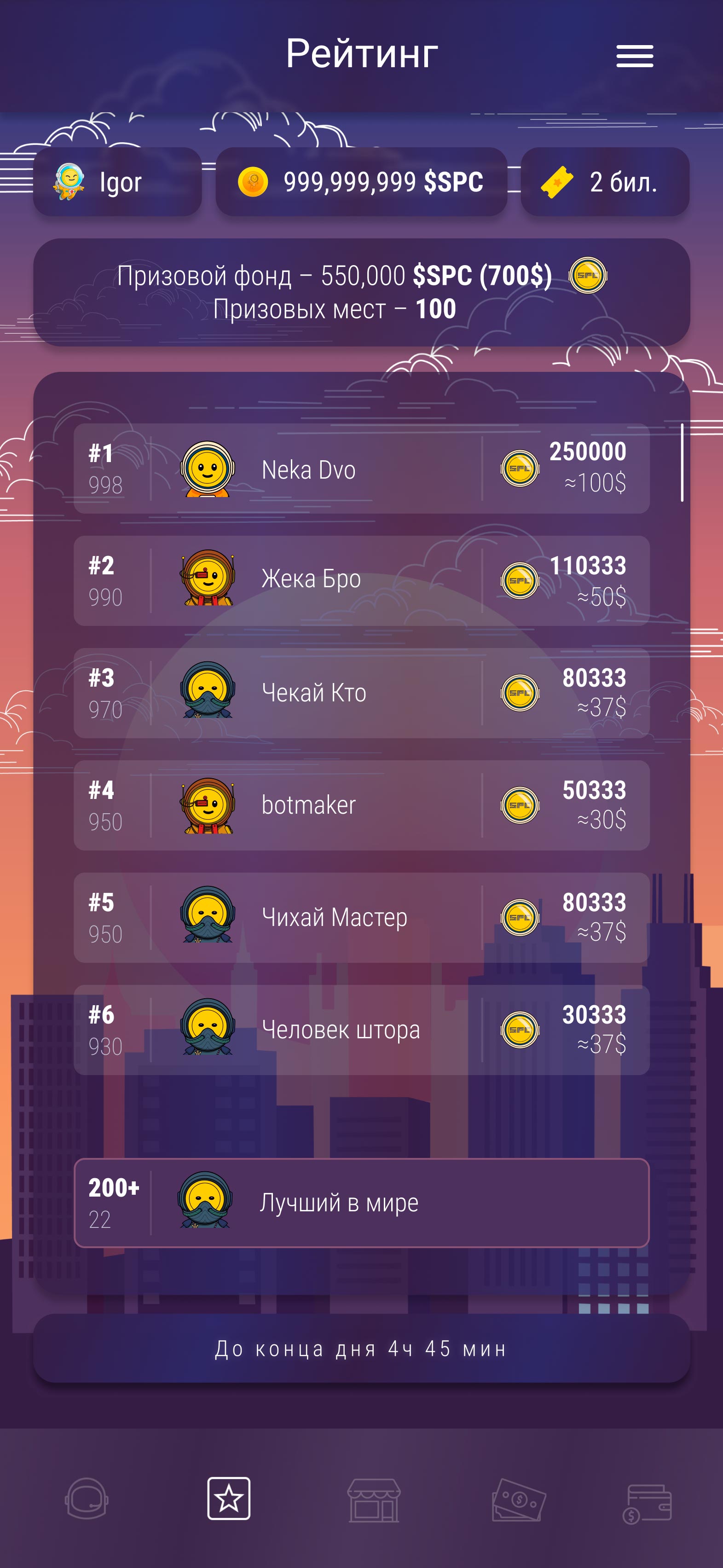View the Чекай Кто entry

(362, 693)
